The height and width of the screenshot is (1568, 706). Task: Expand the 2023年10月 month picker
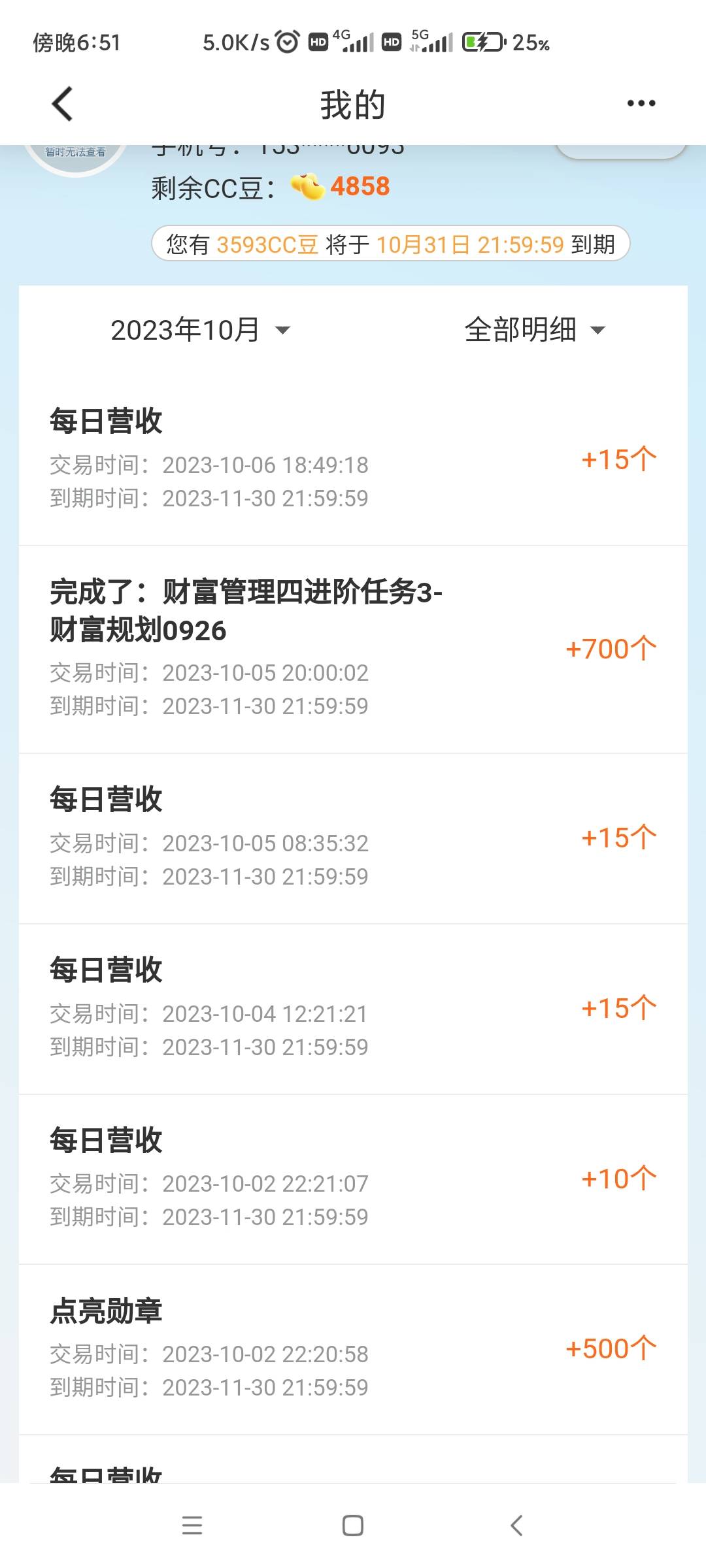click(199, 330)
